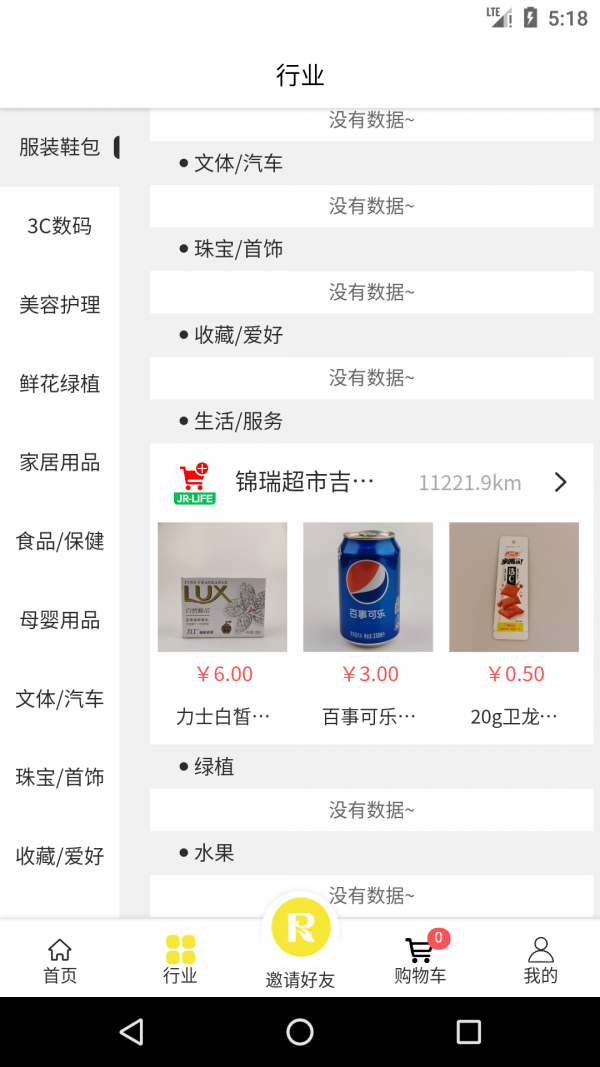Screen dimensions: 600x1067
Task: Tap the 行业 tab in bottom navigation
Action: pos(180,961)
